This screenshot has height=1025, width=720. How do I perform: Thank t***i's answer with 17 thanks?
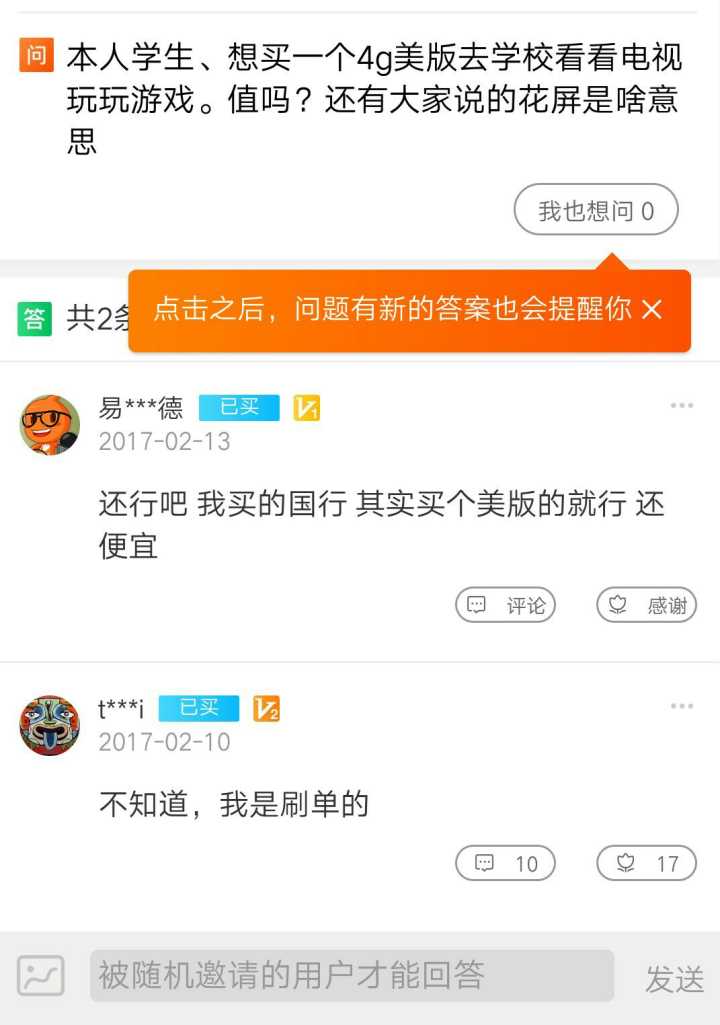(646, 864)
